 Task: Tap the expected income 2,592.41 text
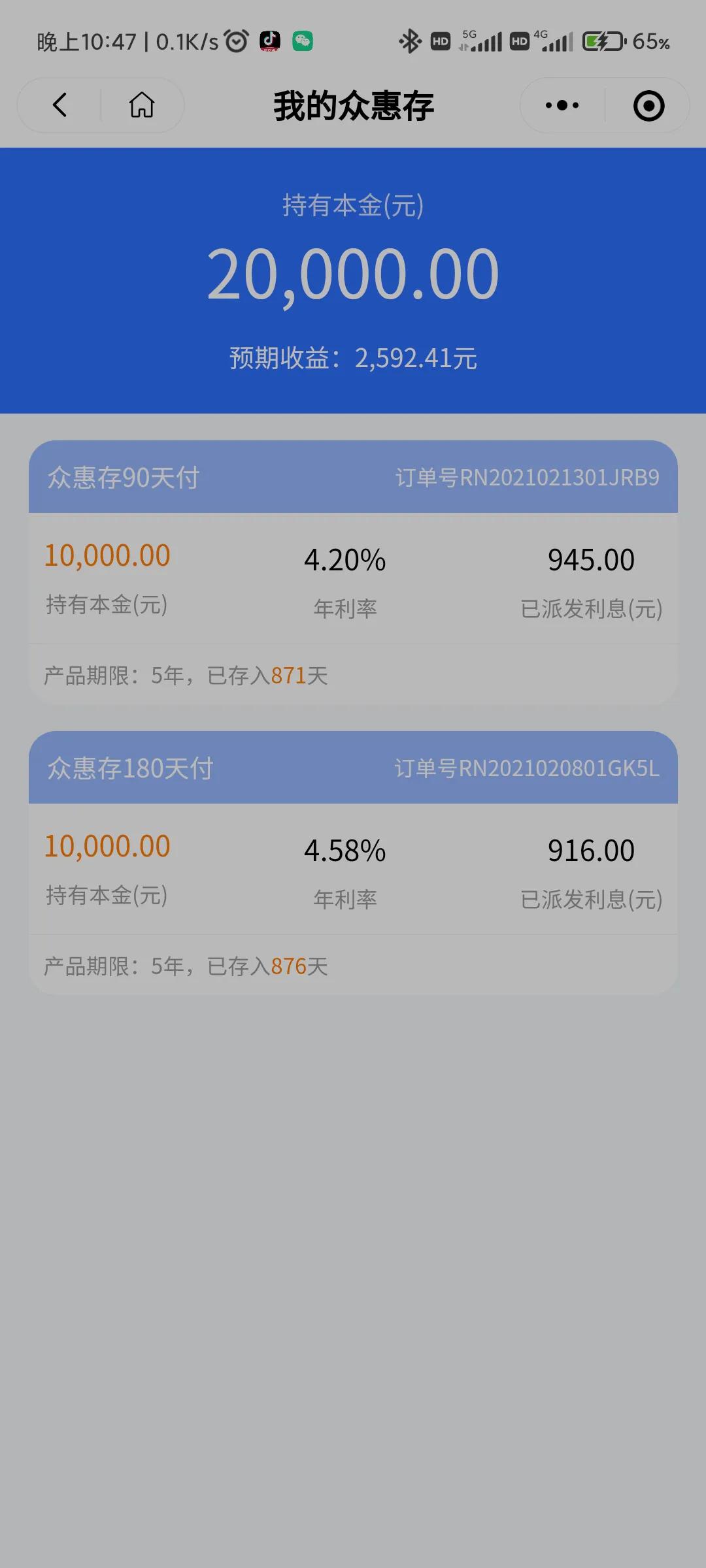[x=353, y=357]
